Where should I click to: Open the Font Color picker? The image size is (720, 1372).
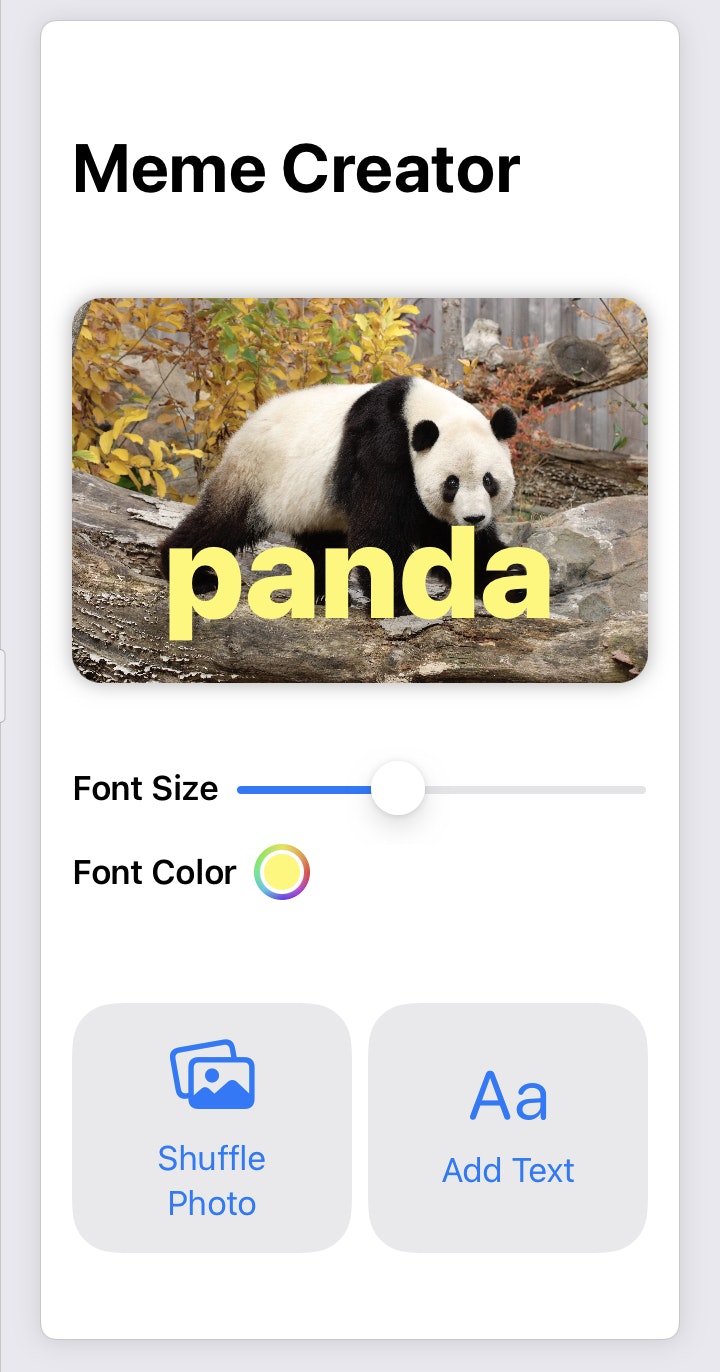point(282,872)
